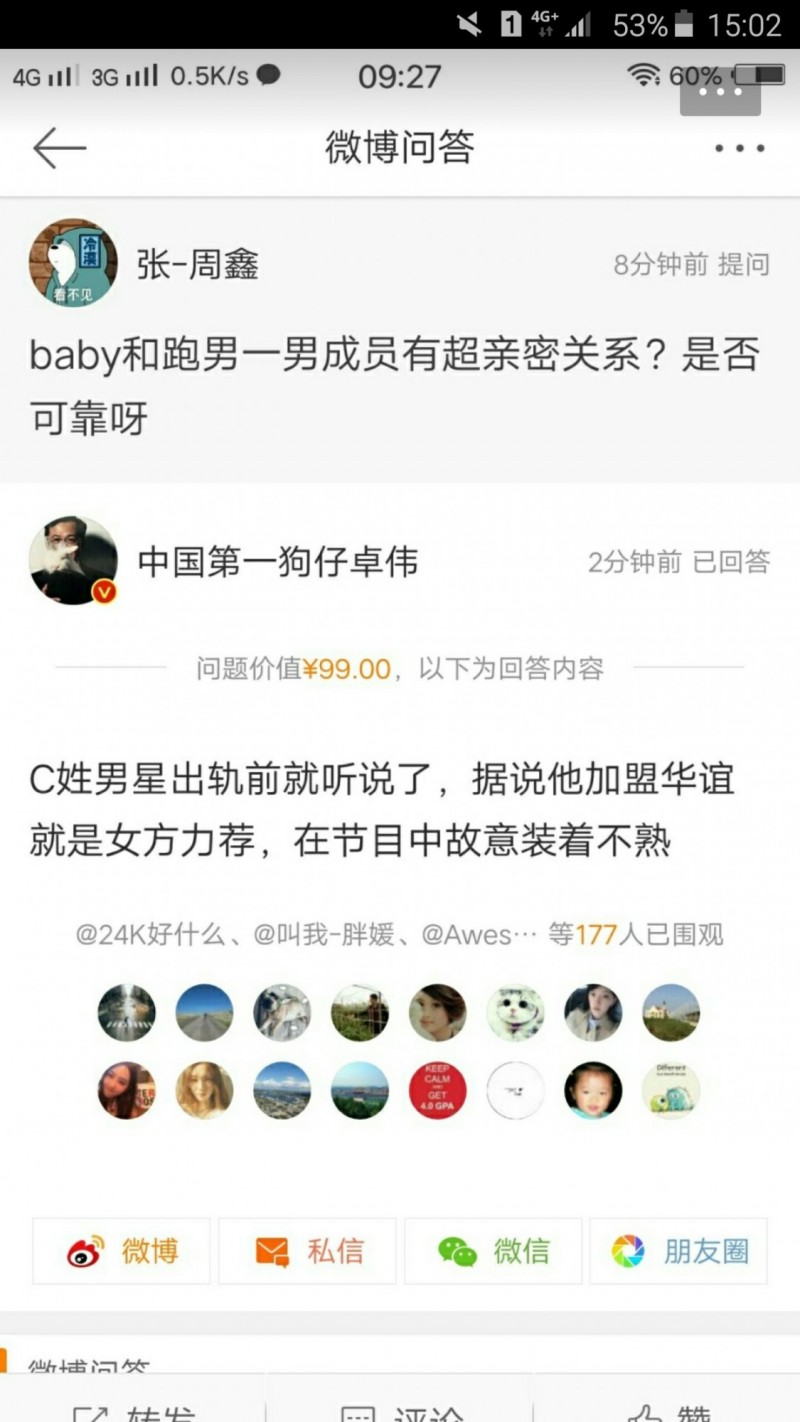Open the Keep Calm avatar viewer's profile
The height and width of the screenshot is (1422, 800).
(x=438, y=1090)
